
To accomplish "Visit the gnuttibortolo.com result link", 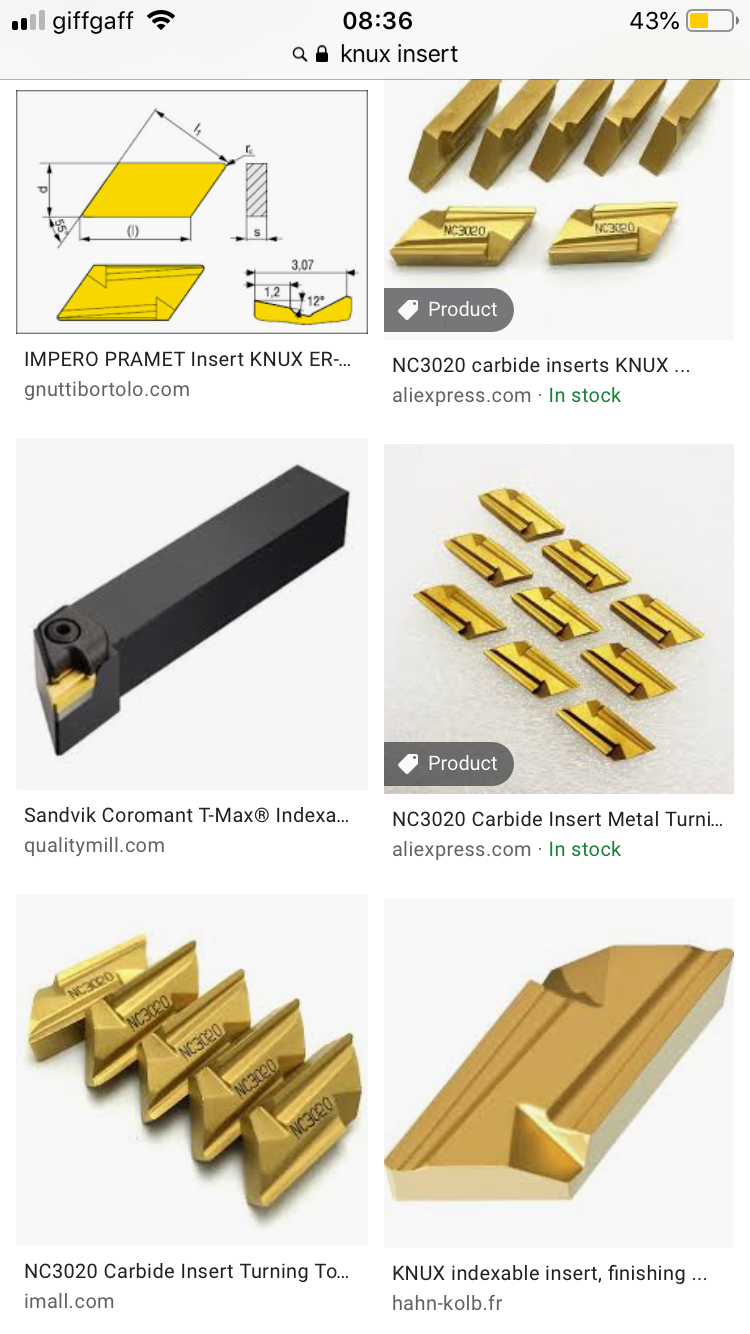I will point(107,390).
